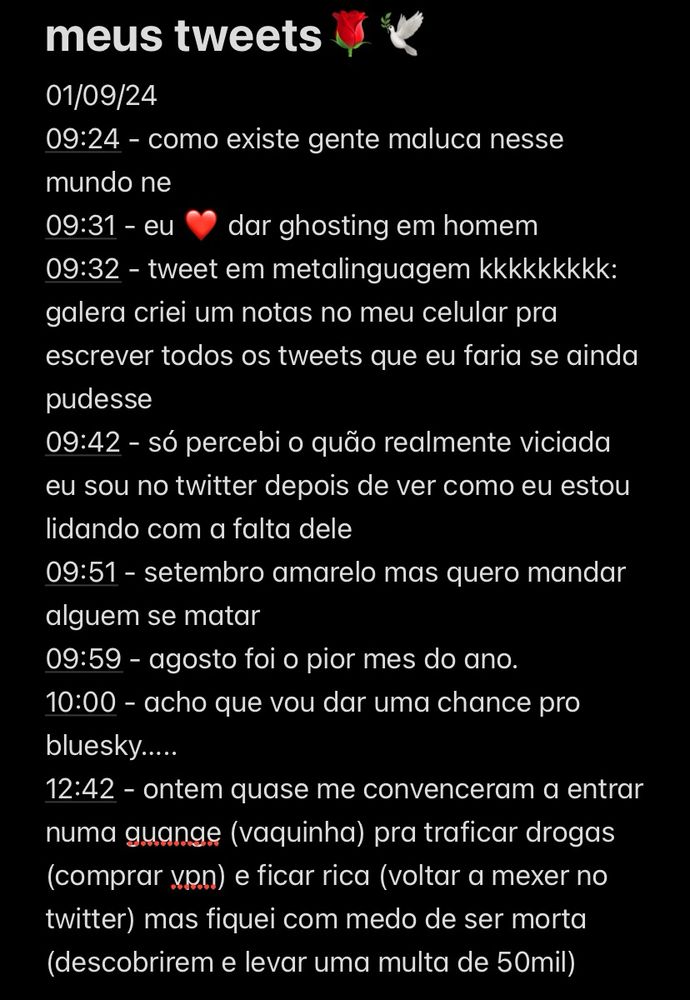Tap the underlined 09:32 time
Viewport: 690px width, 1000px height.
point(83,269)
